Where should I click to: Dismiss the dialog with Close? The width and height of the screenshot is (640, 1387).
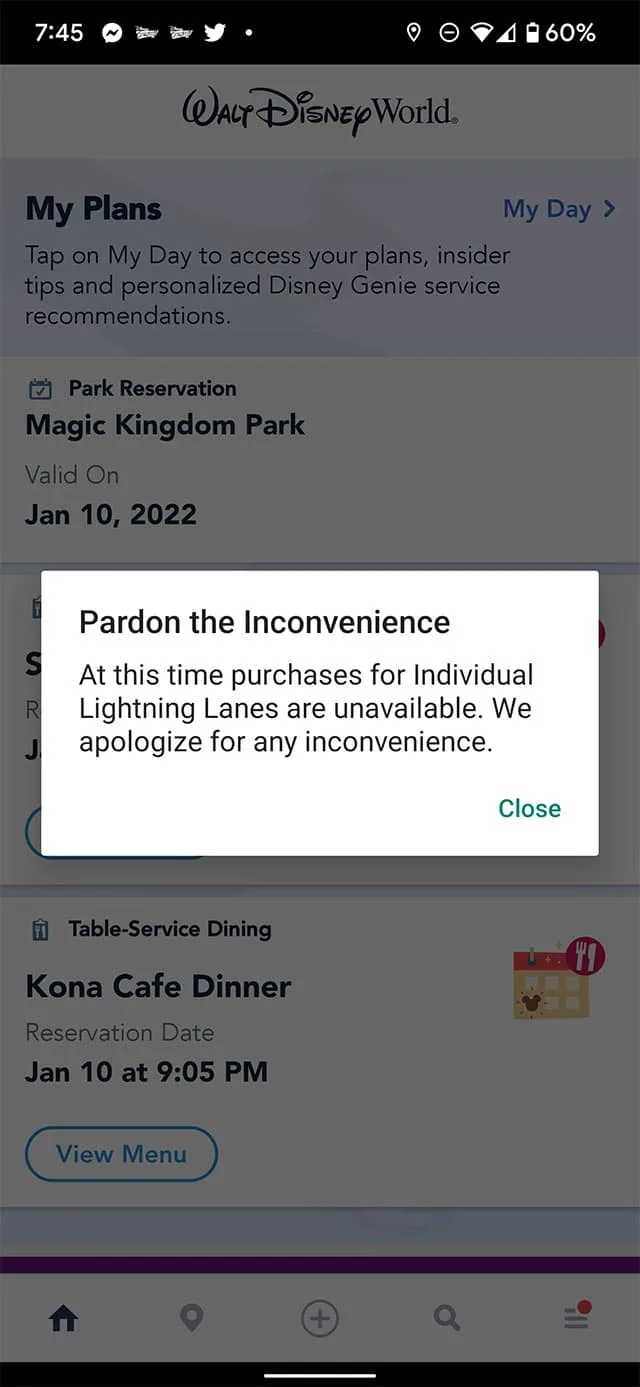pos(529,808)
